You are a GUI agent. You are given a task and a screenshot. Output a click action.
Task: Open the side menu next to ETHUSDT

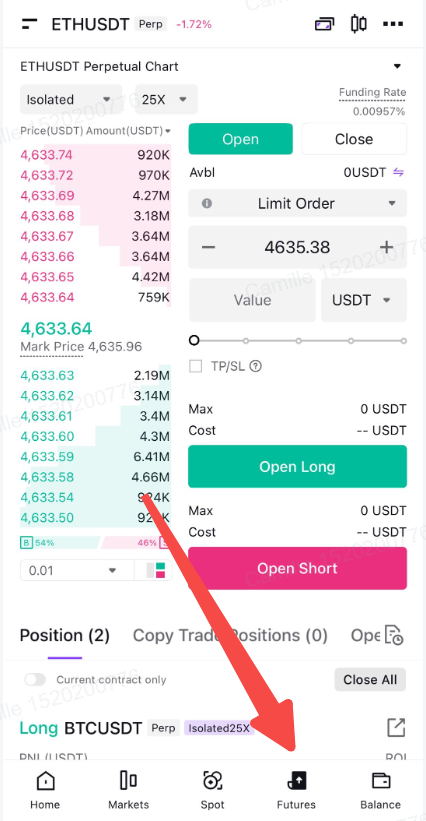click(x=29, y=24)
